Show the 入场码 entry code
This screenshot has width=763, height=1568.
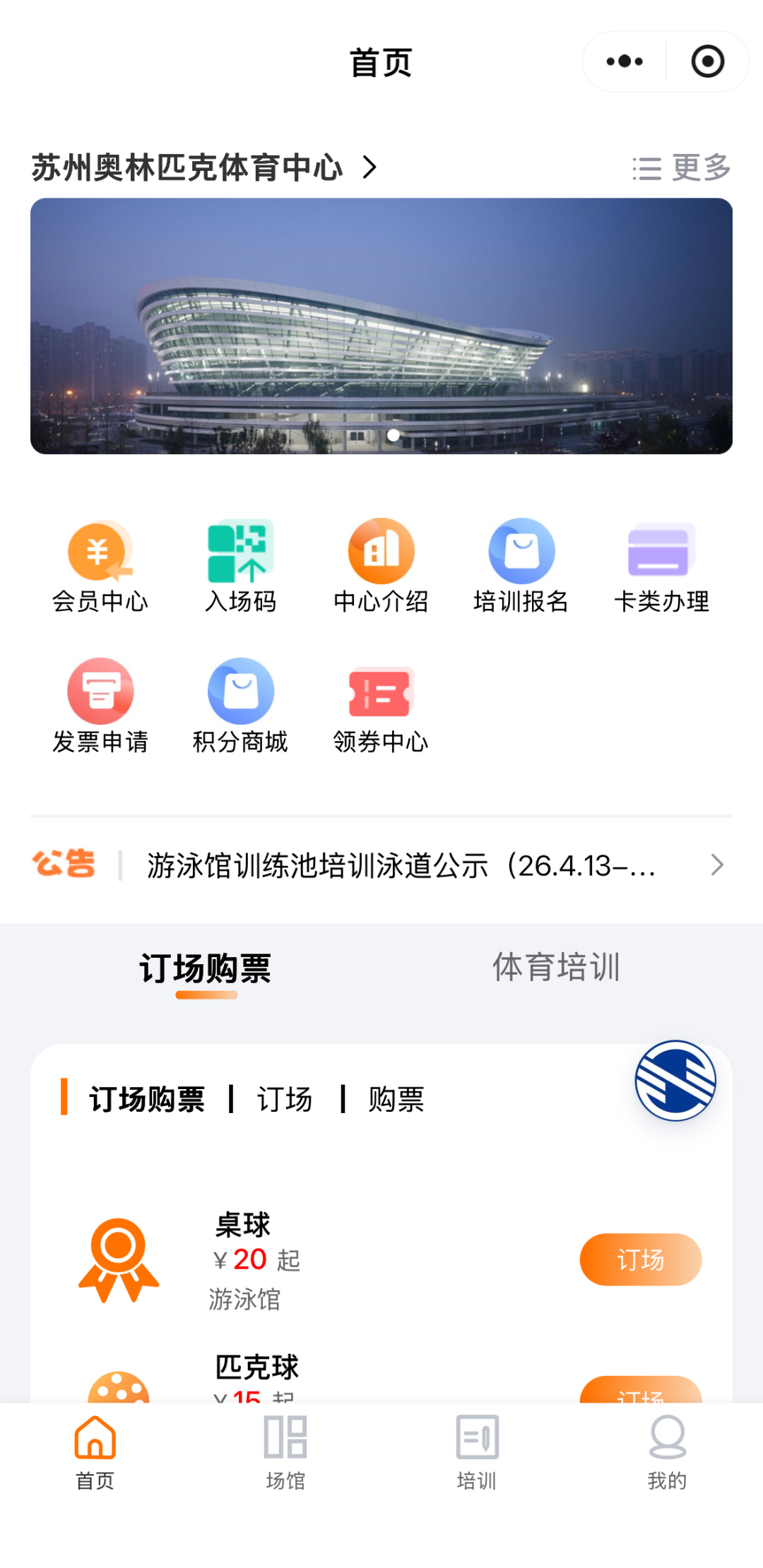point(241,566)
